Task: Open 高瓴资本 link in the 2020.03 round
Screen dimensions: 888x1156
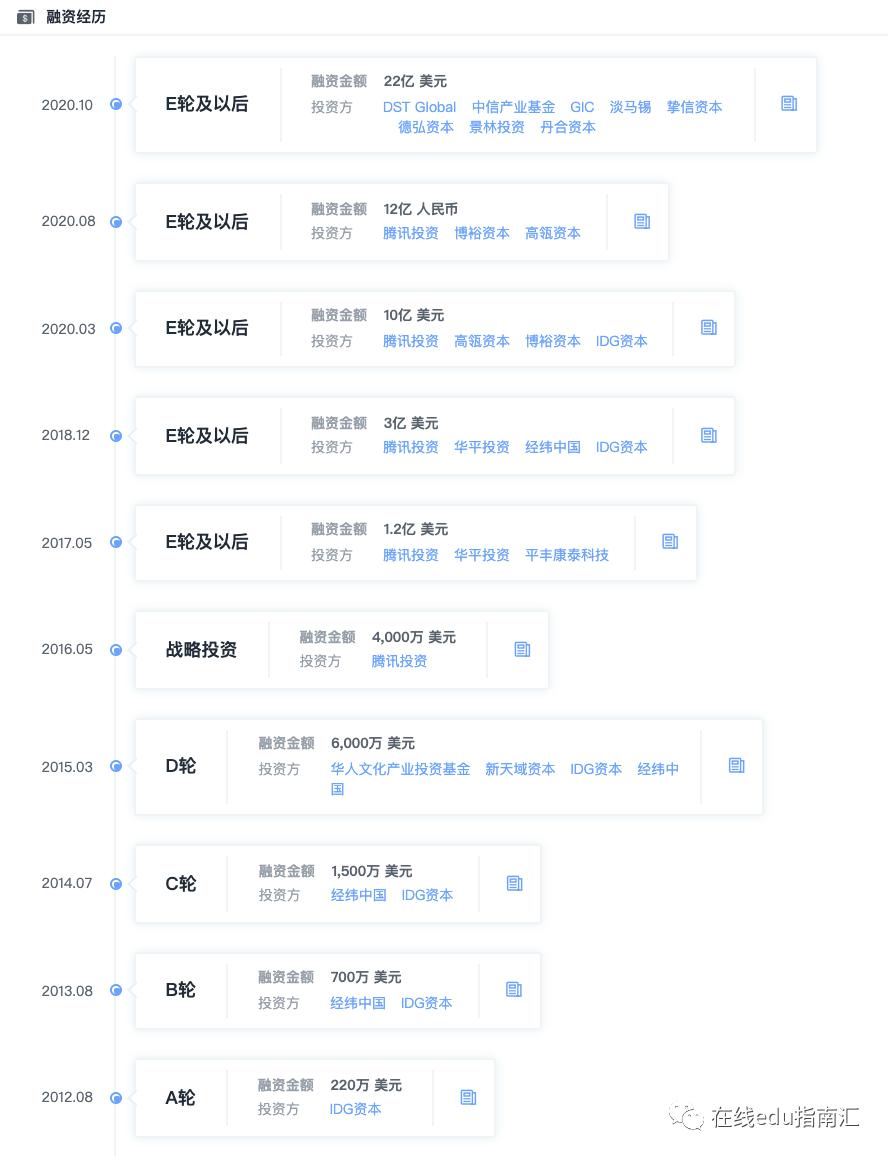Action: point(482,341)
